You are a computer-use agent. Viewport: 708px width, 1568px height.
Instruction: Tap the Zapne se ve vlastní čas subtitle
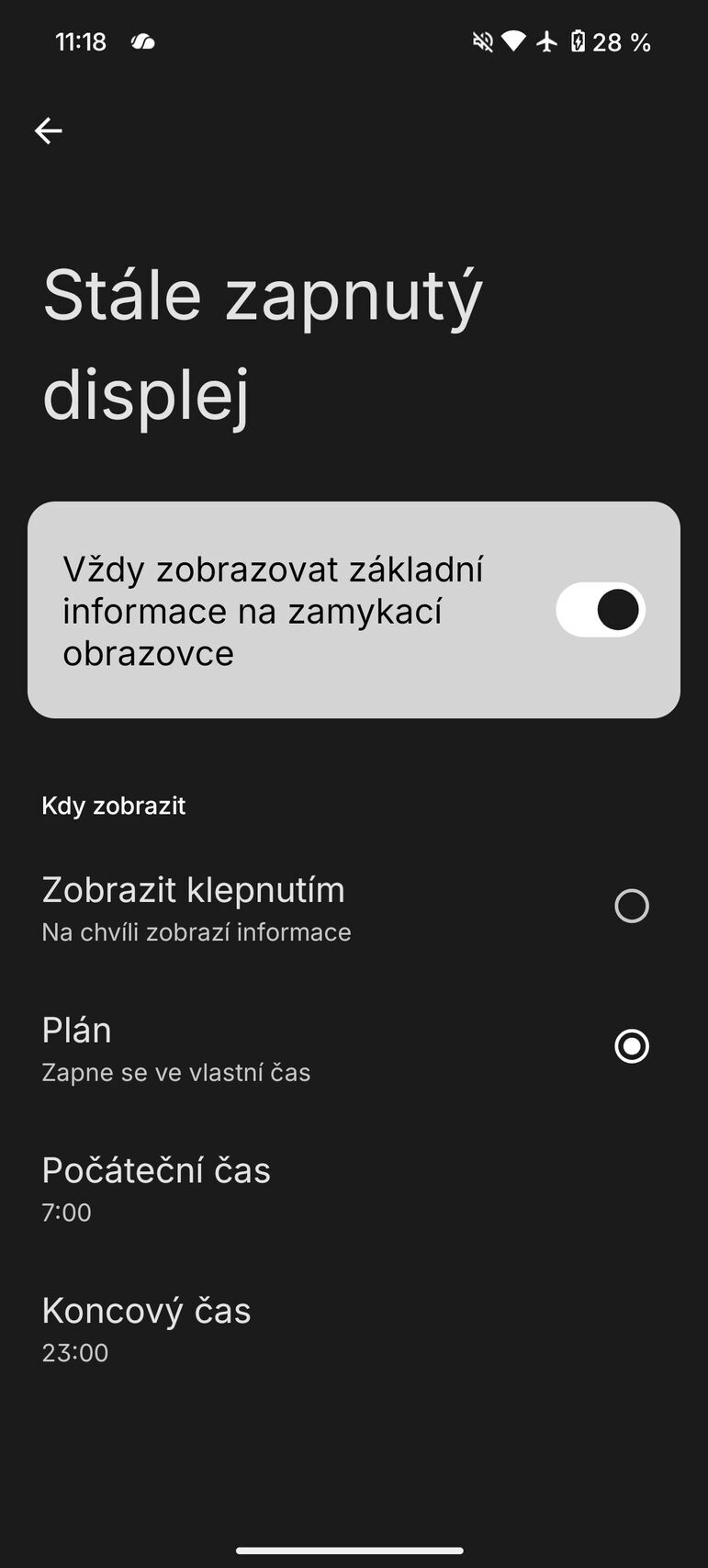[x=176, y=1072]
